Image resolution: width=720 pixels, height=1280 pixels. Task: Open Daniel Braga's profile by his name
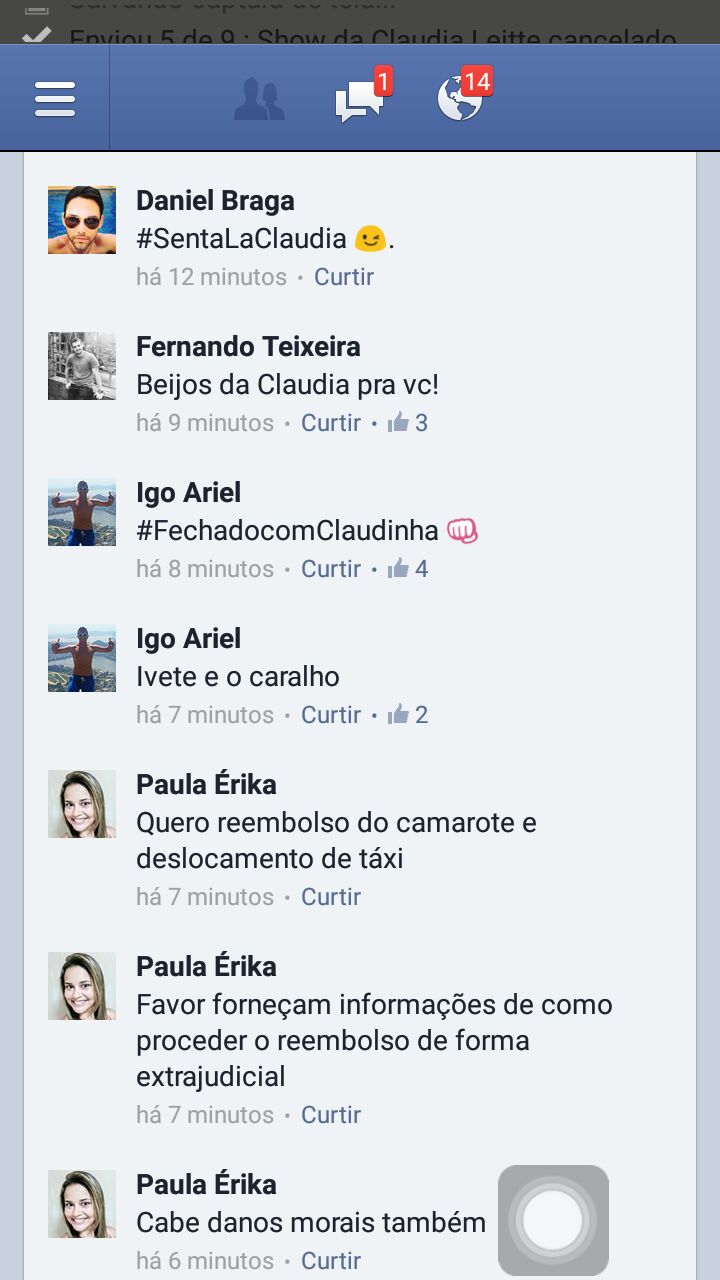[215, 201]
